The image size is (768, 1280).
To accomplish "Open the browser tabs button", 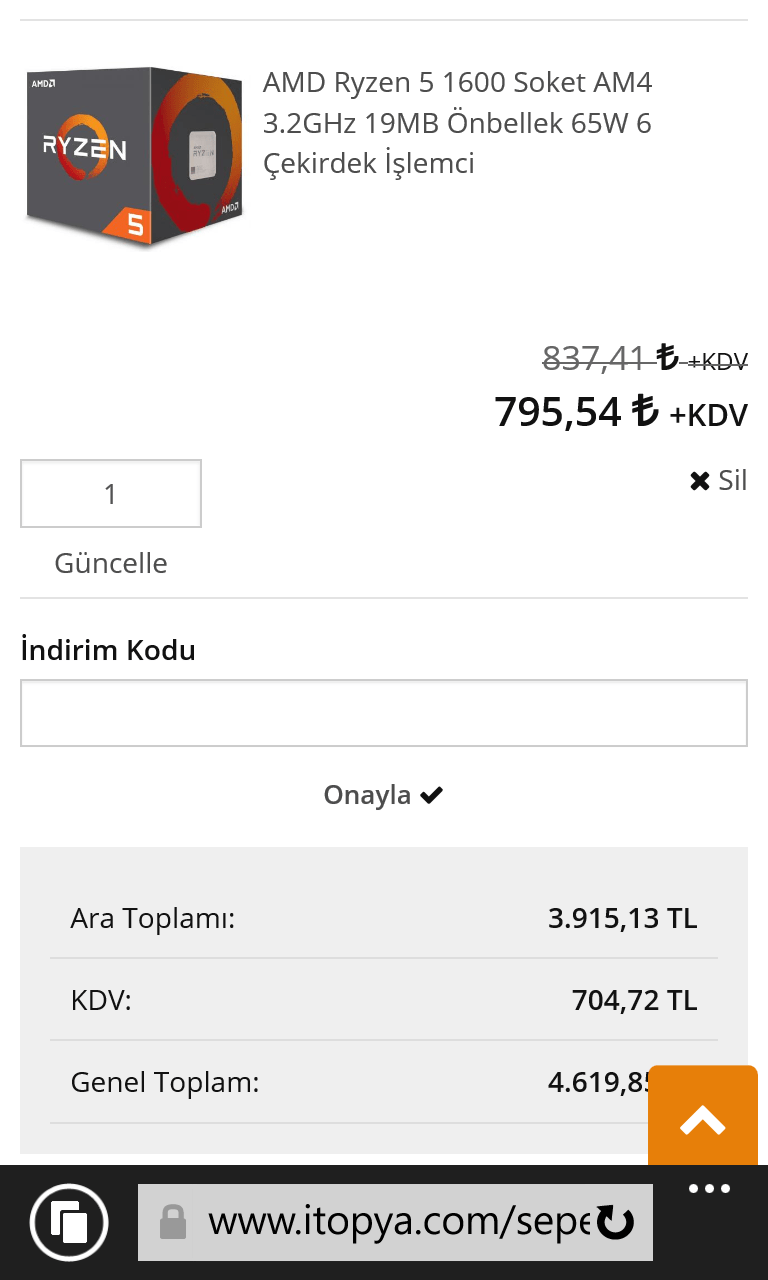I will click(x=69, y=1222).
